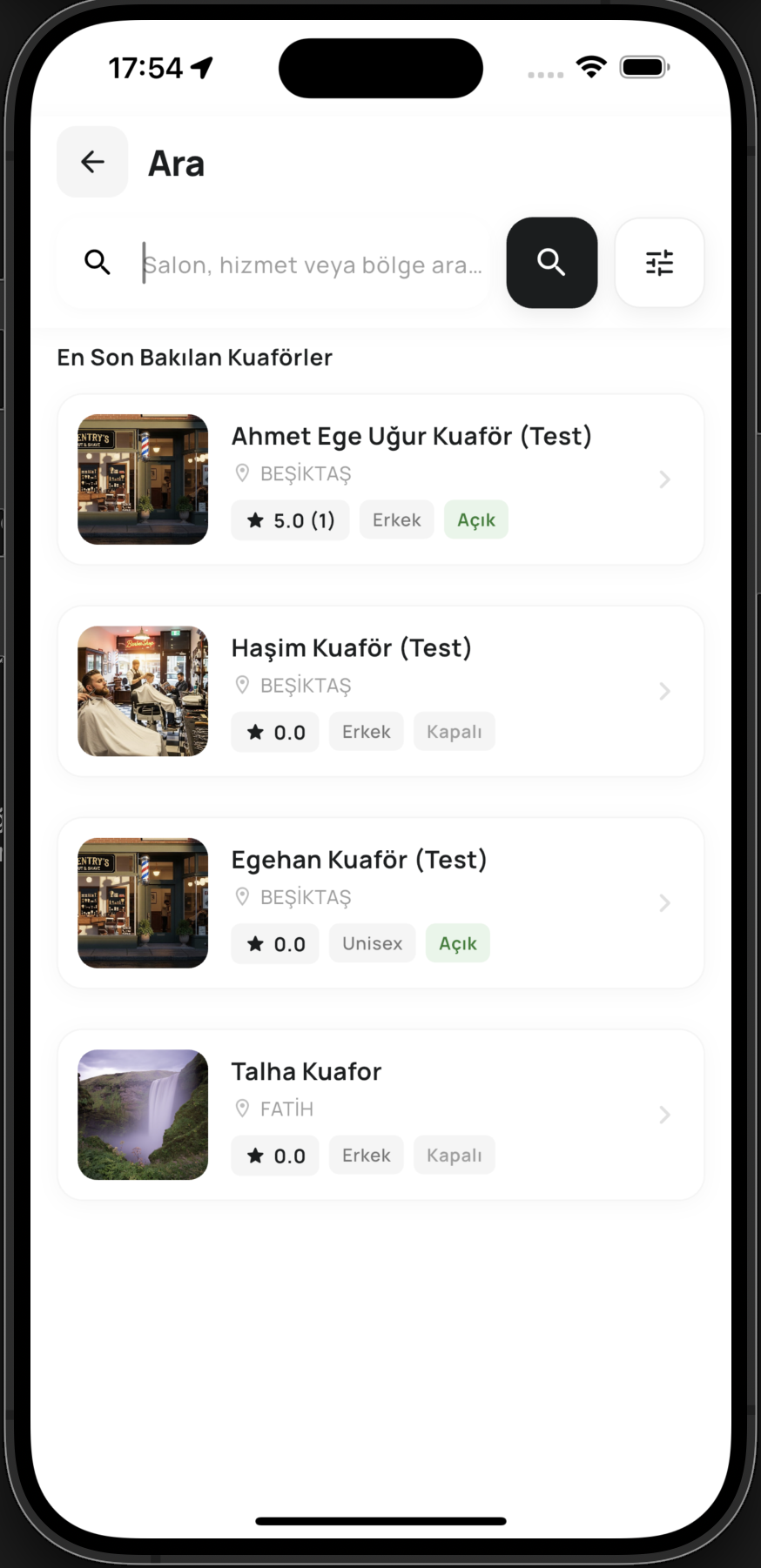View Egehan Kuaför (Test) details
This screenshot has height=1568, width=761.
pos(380,902)
